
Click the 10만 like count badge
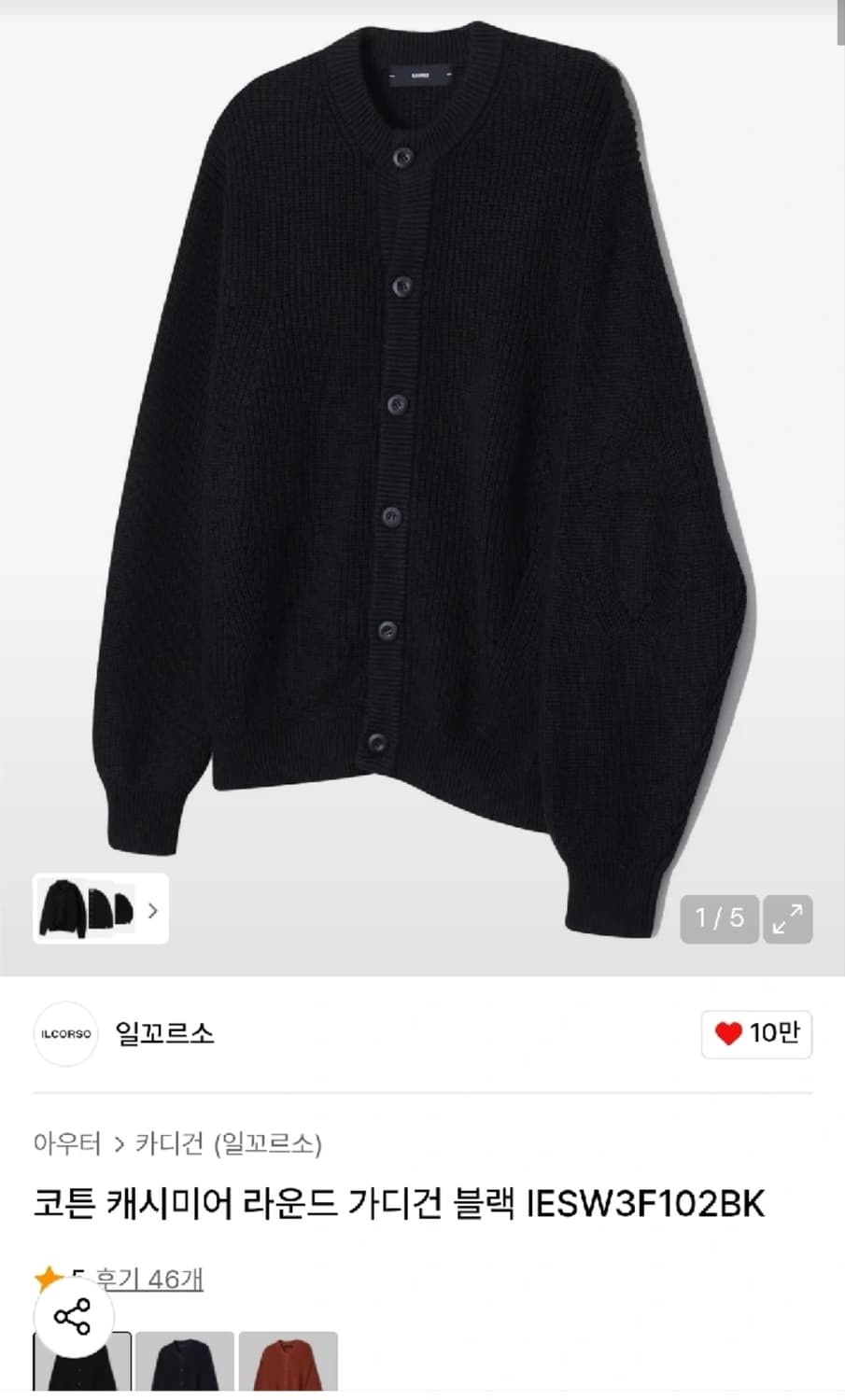pos(756,1035)
